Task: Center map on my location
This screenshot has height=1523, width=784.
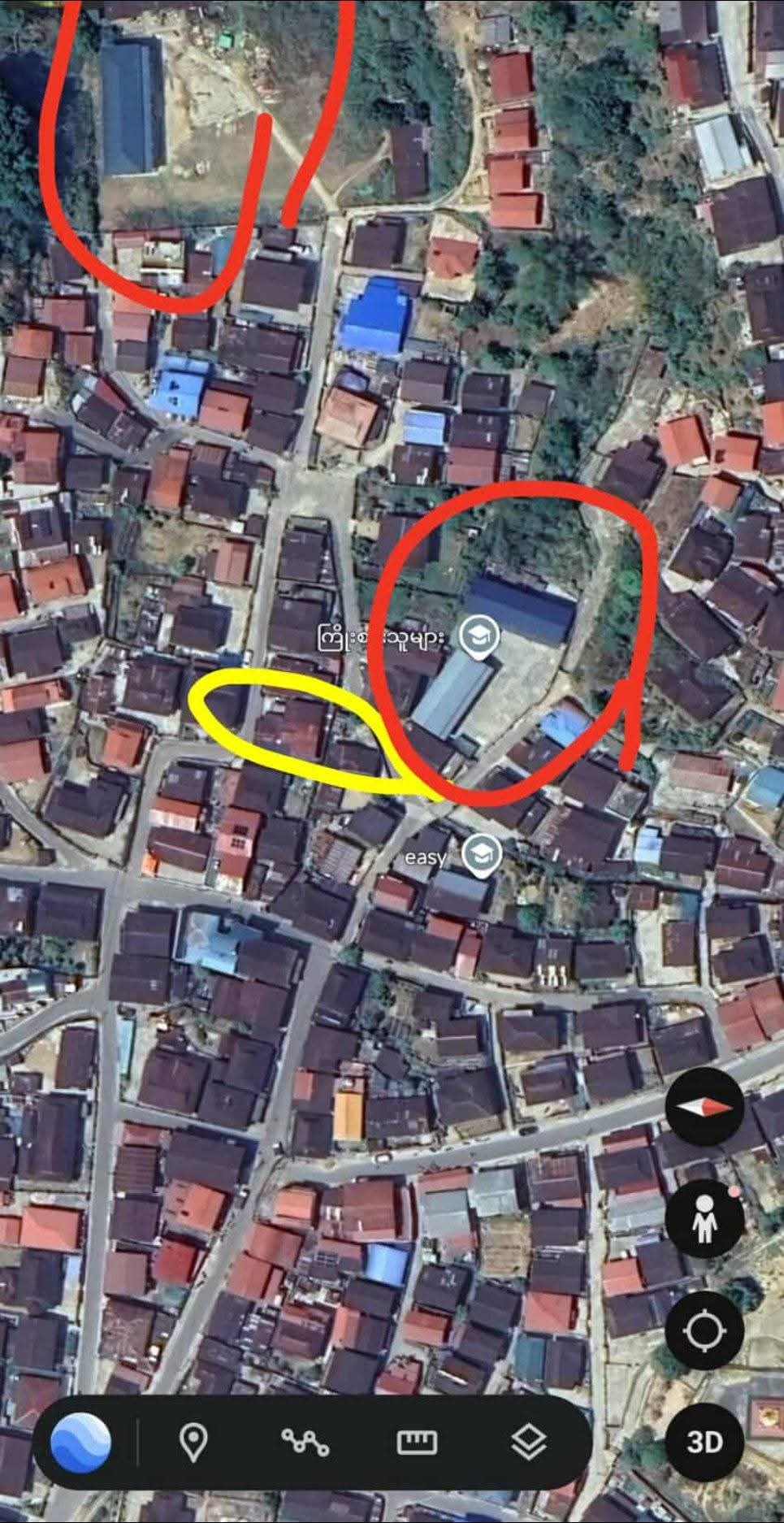Action: [704, 1331]
